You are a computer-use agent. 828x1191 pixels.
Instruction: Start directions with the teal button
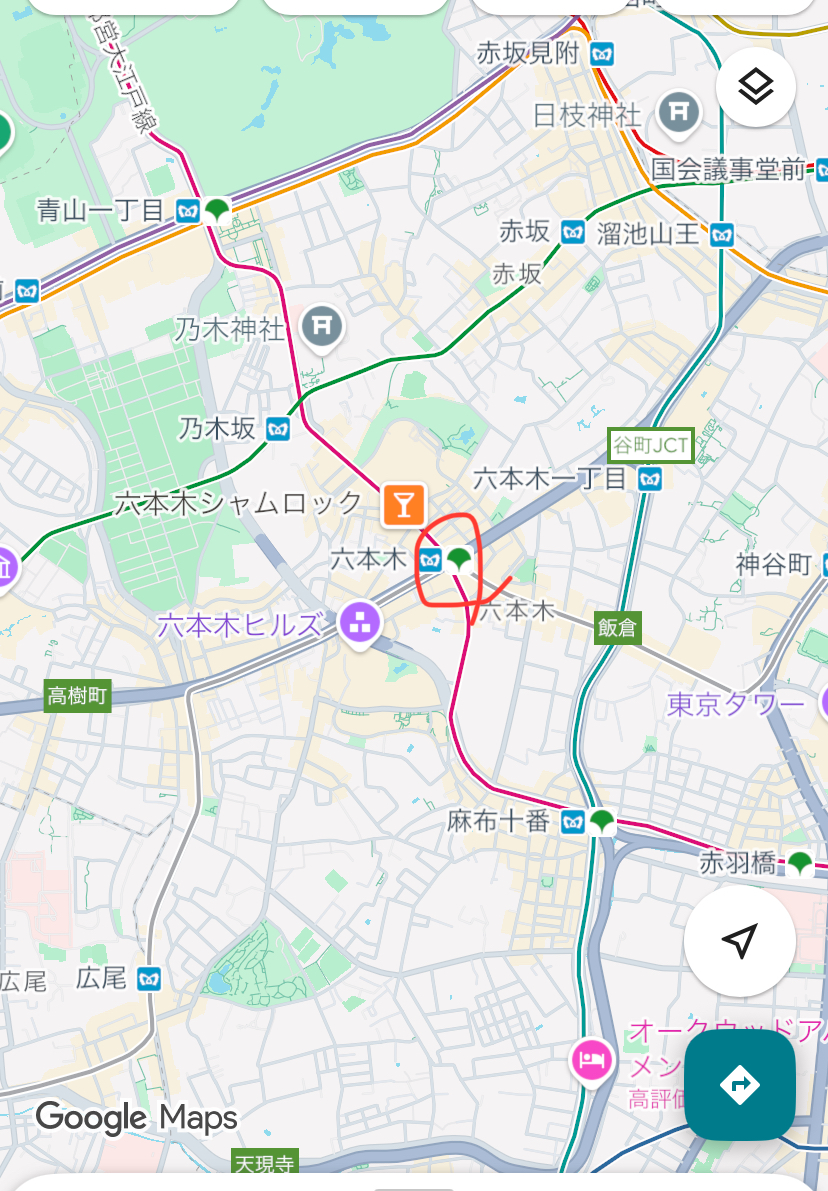tap(740, 1085)
